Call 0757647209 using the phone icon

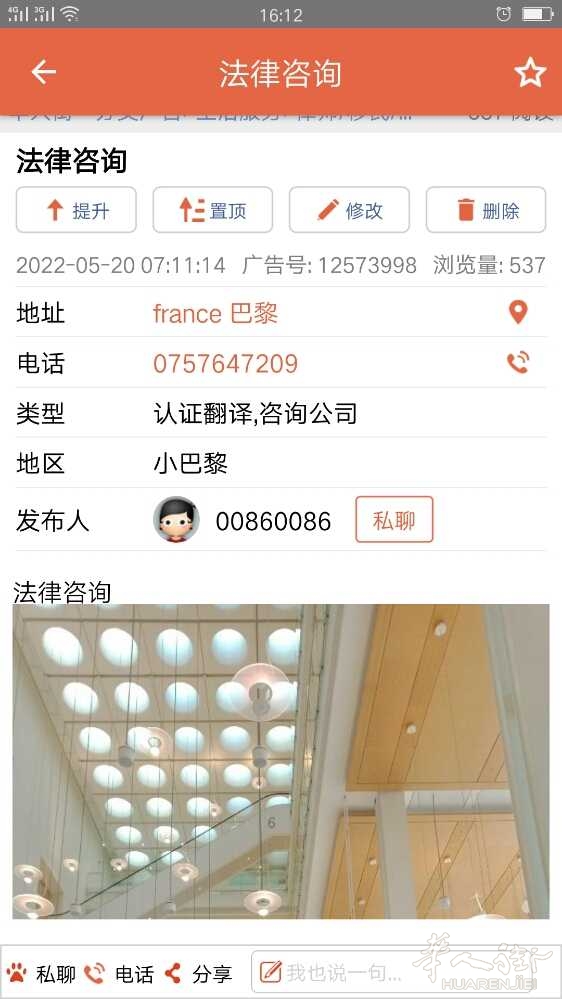[x=518, y=363]
